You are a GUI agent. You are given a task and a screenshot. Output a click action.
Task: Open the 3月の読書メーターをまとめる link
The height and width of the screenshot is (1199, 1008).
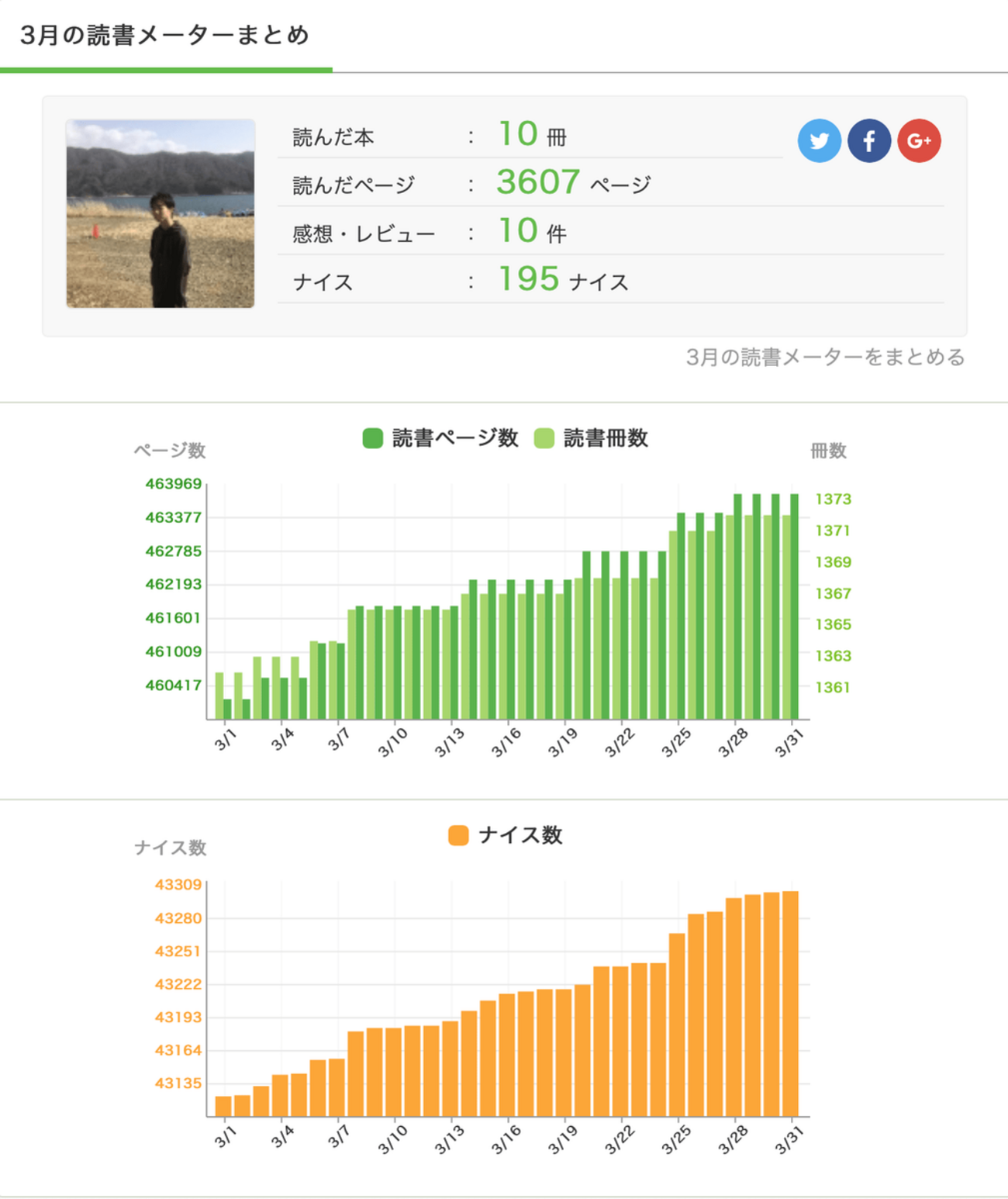click(x=825, y=358)
